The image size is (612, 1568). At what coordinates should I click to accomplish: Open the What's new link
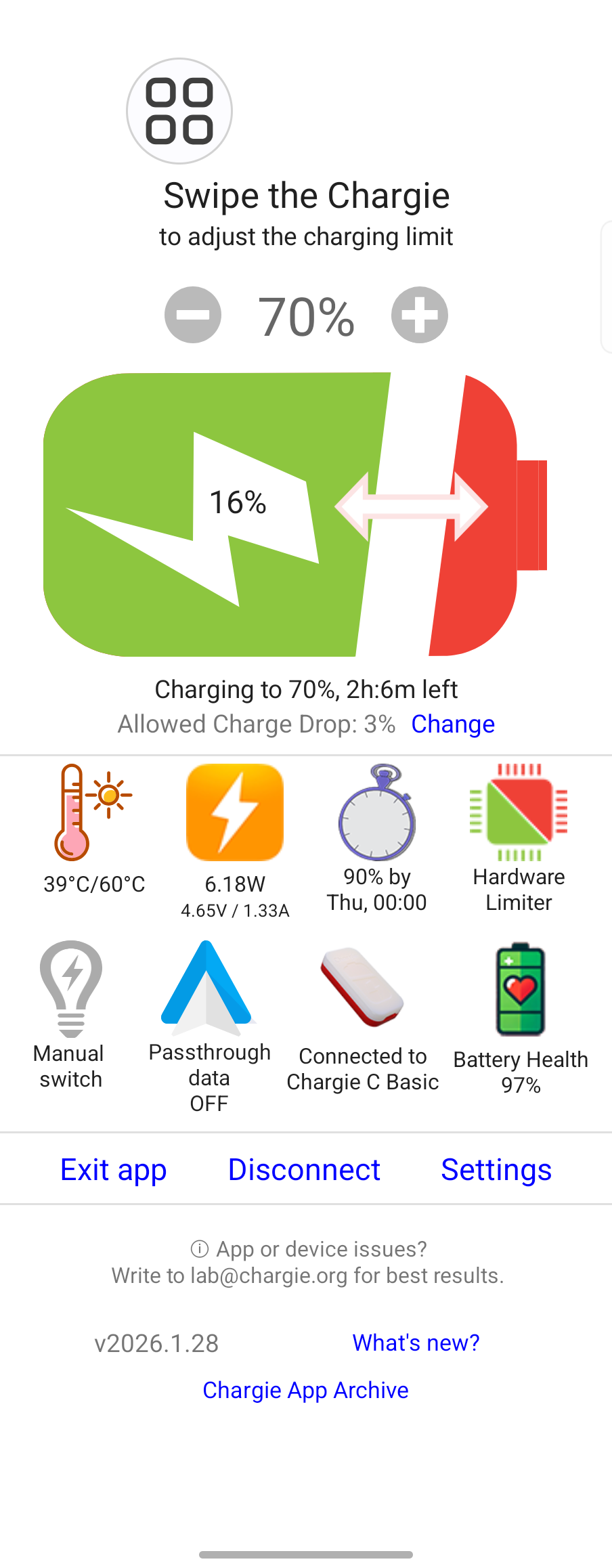pyautogui.click(x=415, y=1343)
